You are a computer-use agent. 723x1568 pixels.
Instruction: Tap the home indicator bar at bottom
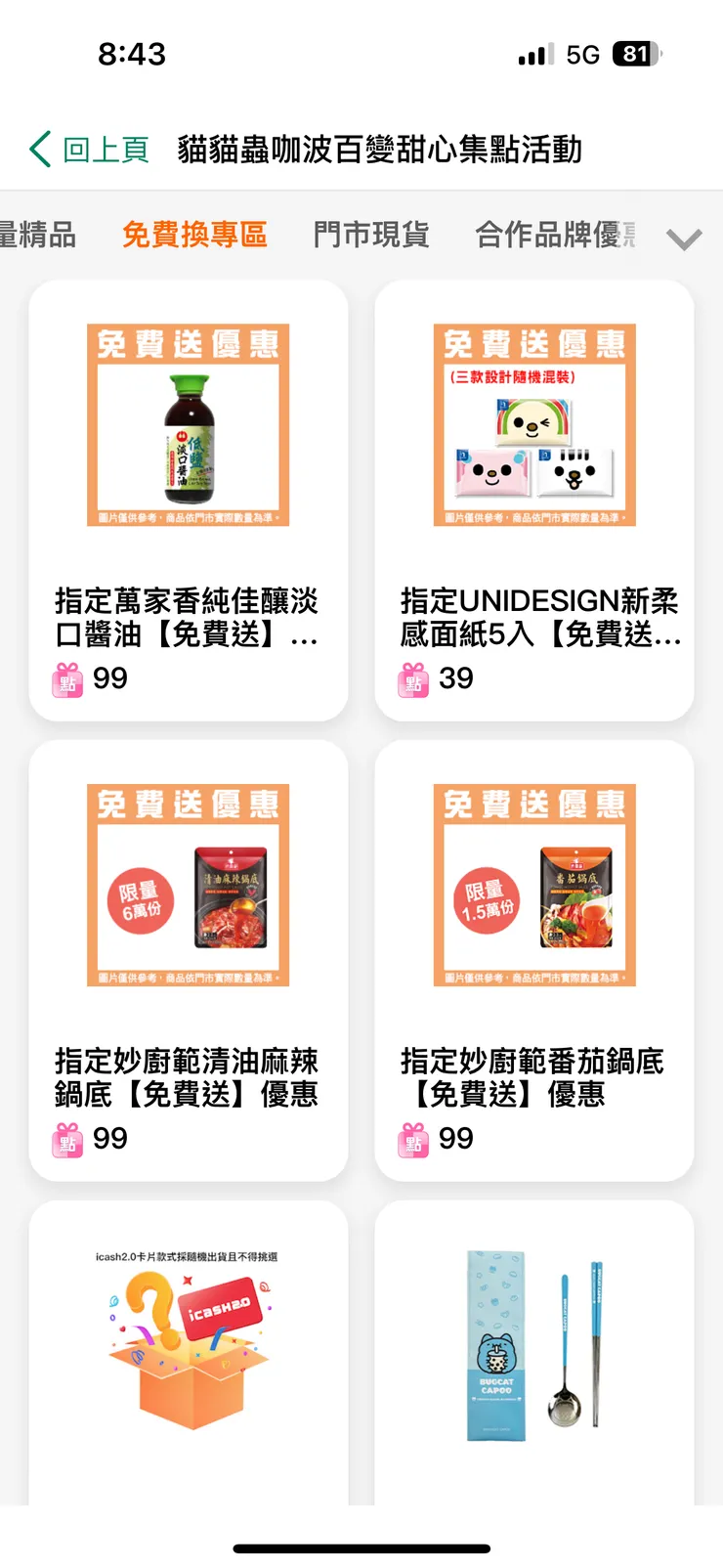pyautogui.click(x=361, y=1548)
